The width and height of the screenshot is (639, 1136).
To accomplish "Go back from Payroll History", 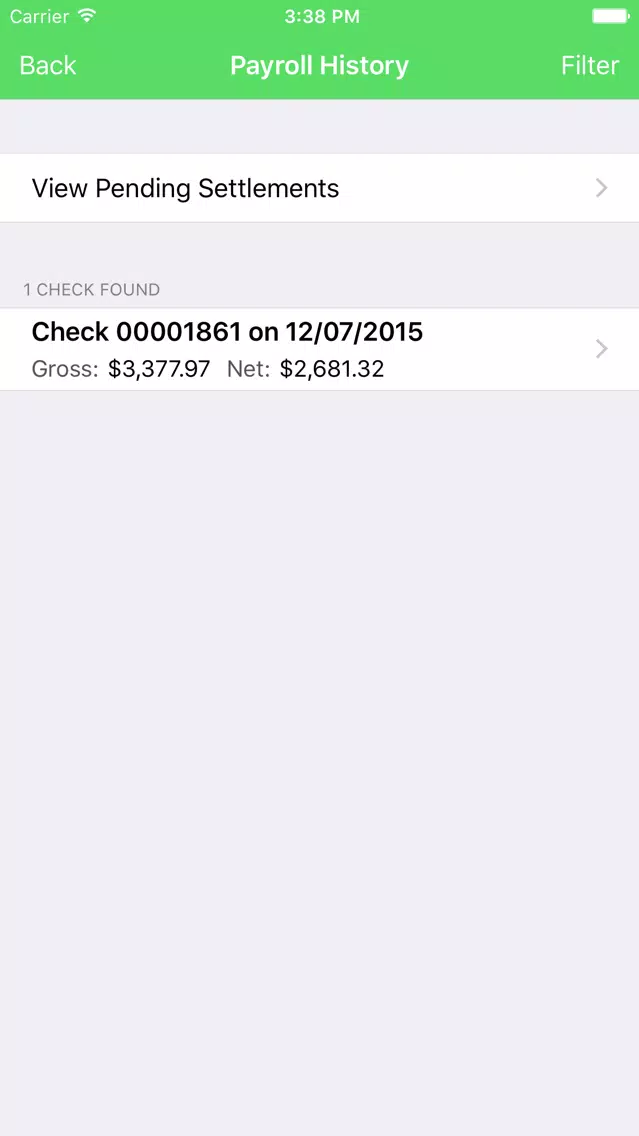I will 48,66.
